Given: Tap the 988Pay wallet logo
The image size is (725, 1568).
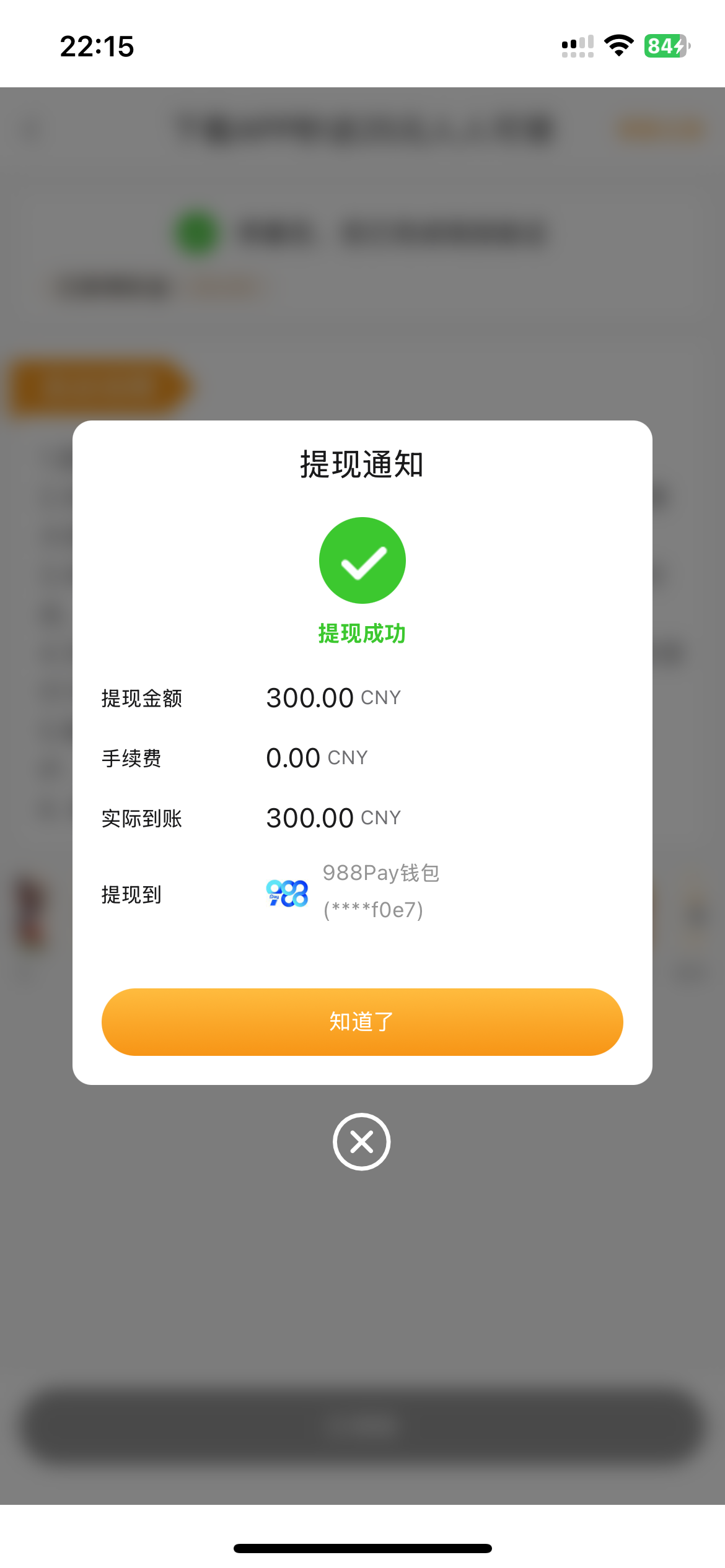Looking at the screenshot, I should click(286, 892).
